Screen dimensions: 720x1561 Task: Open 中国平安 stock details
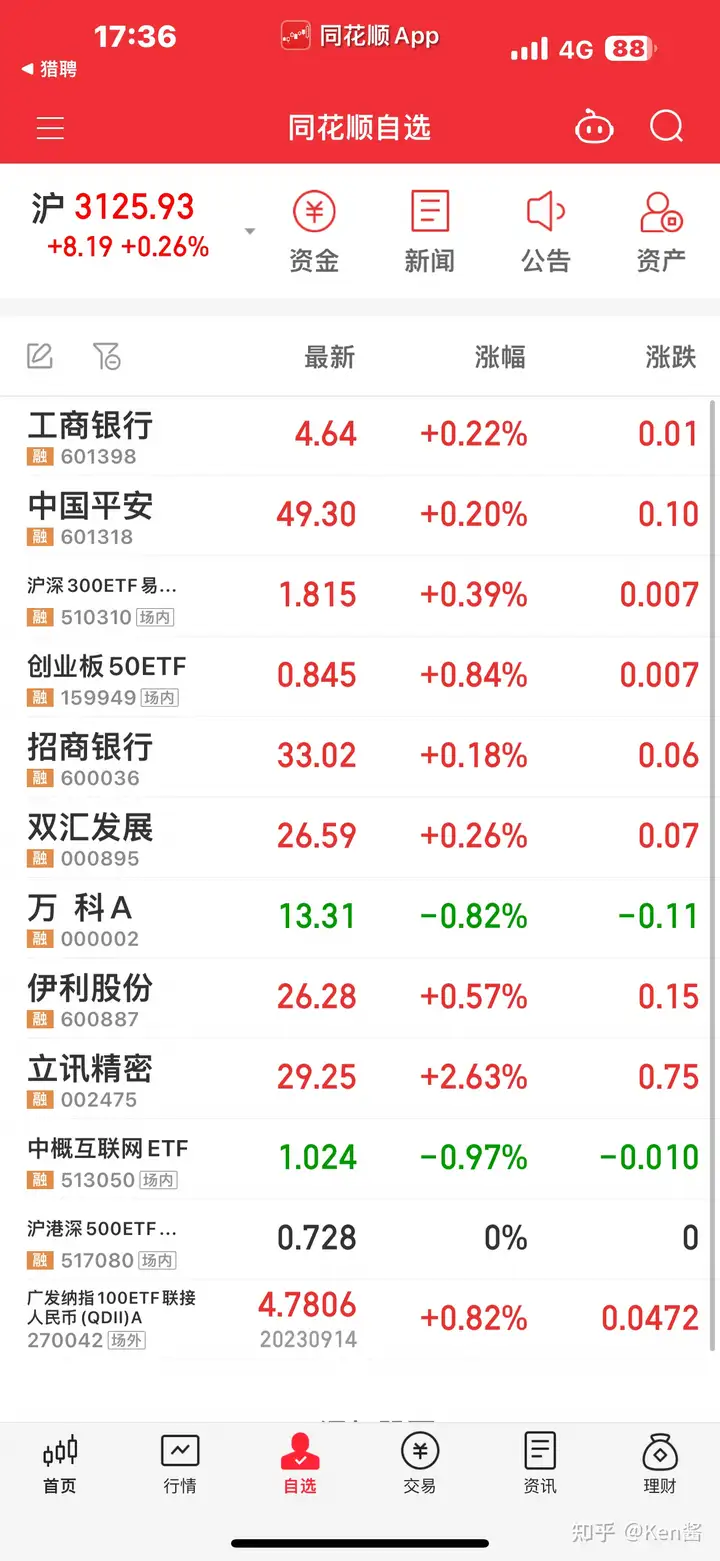[x=360, y=516]
